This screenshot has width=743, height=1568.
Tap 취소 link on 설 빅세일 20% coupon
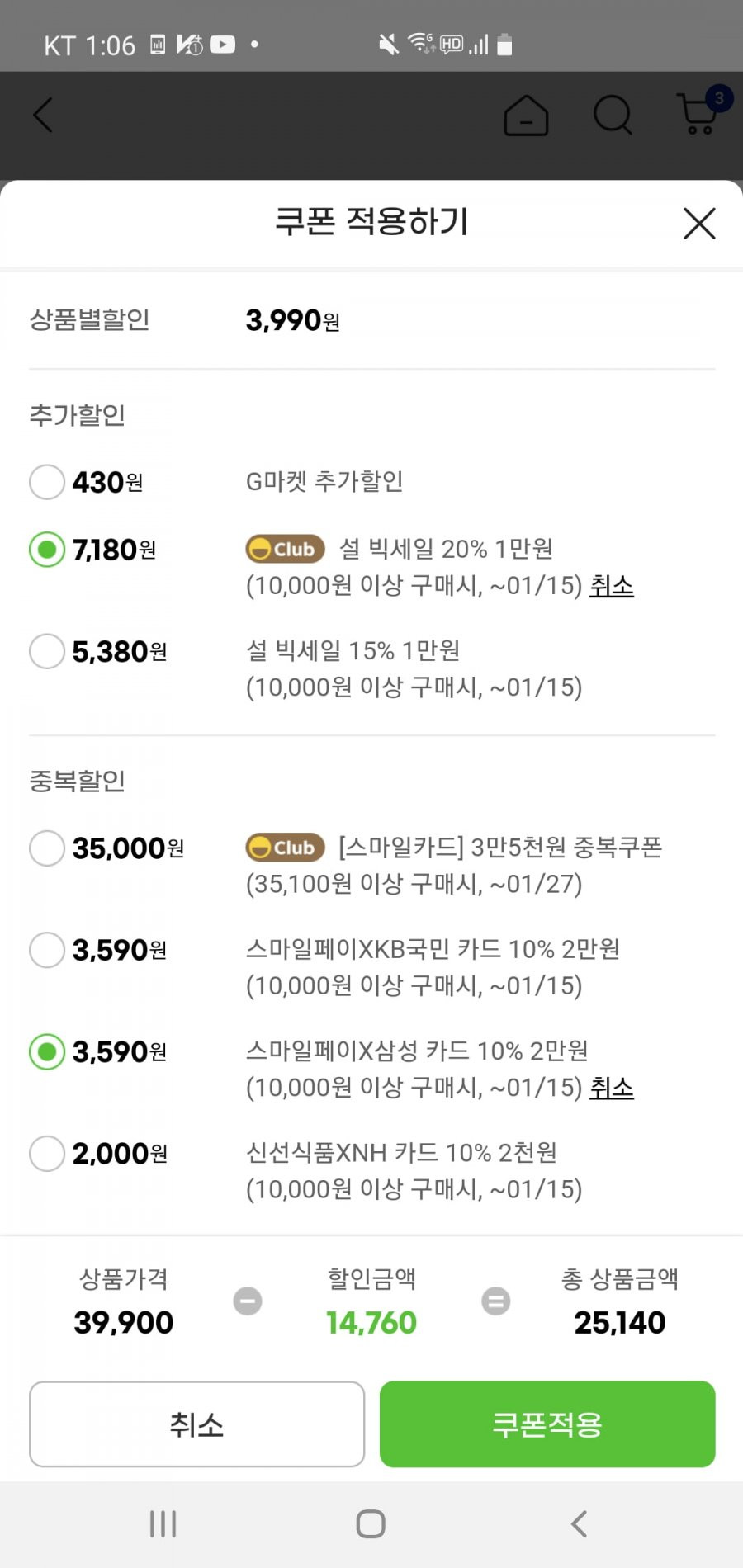611,586
